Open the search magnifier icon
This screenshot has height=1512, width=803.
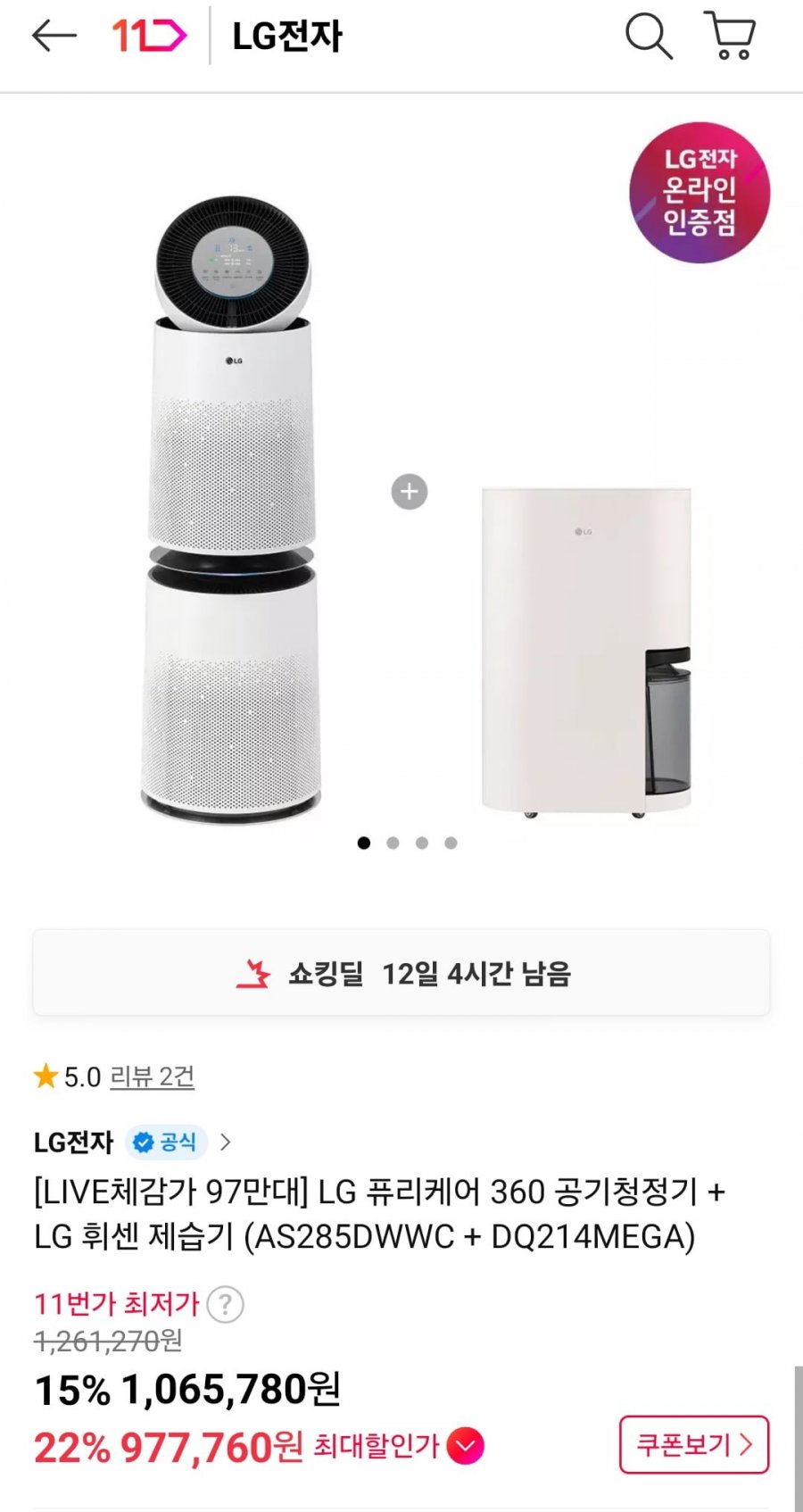click(x=648, y=37)
